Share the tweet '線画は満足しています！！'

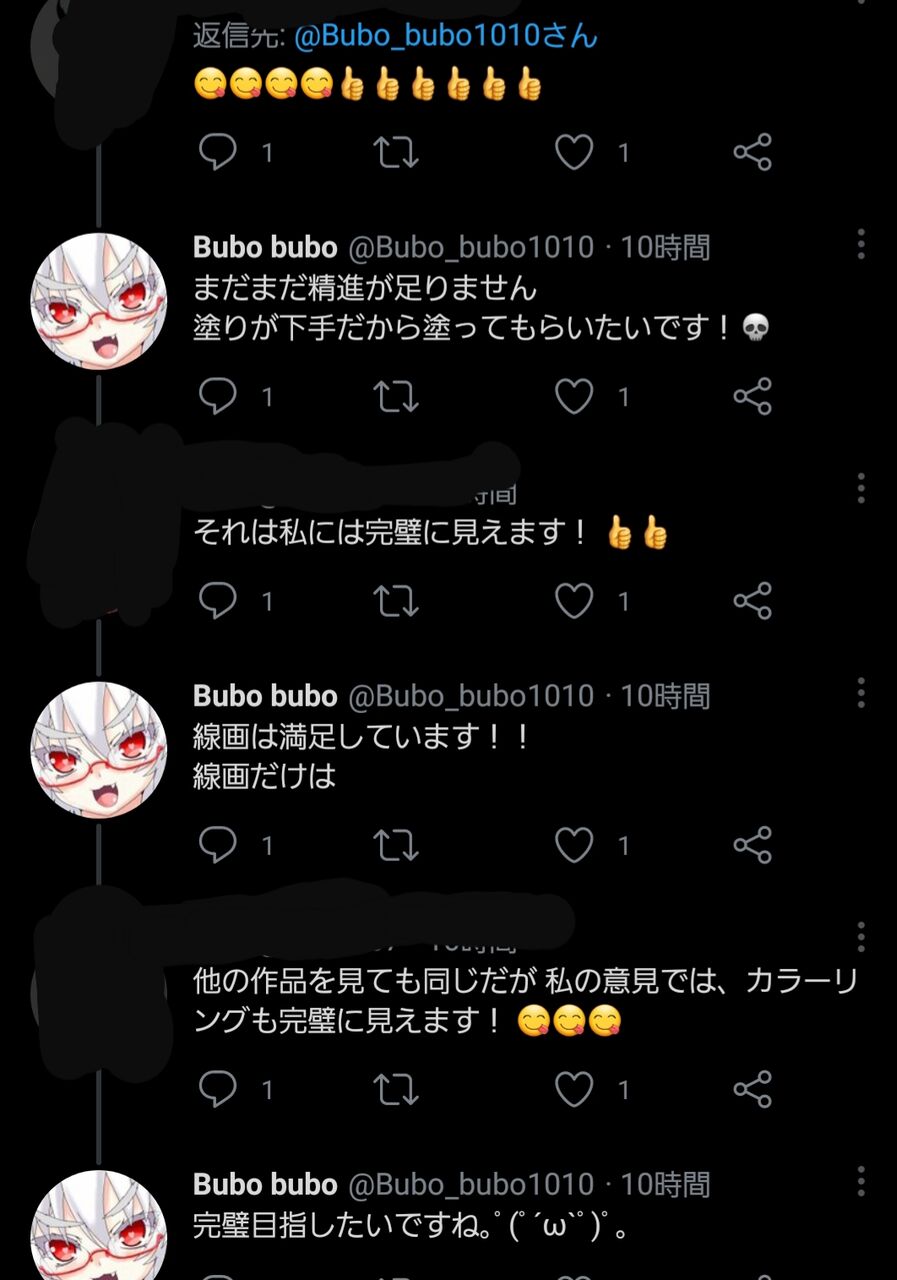[752, 845]
